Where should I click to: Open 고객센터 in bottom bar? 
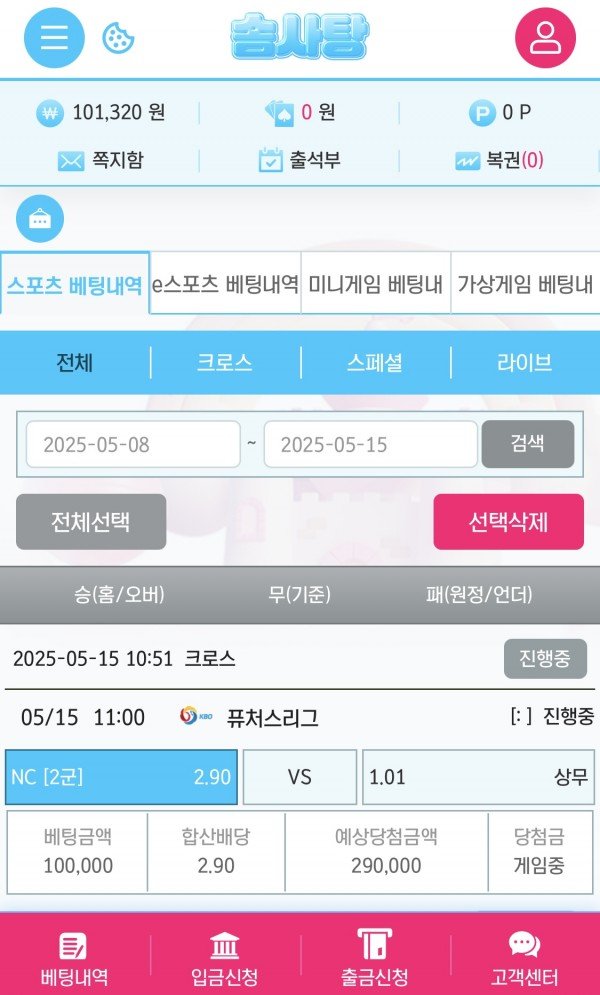click(x=524, y=958)
